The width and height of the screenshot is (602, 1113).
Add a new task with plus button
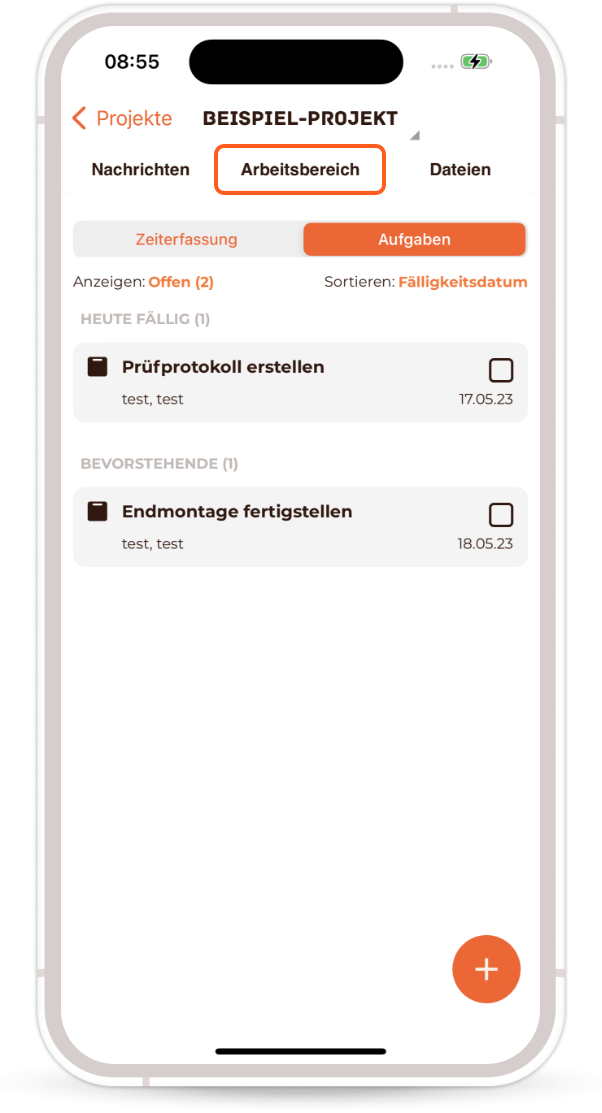pyautogui.click(x=486, y=969)
